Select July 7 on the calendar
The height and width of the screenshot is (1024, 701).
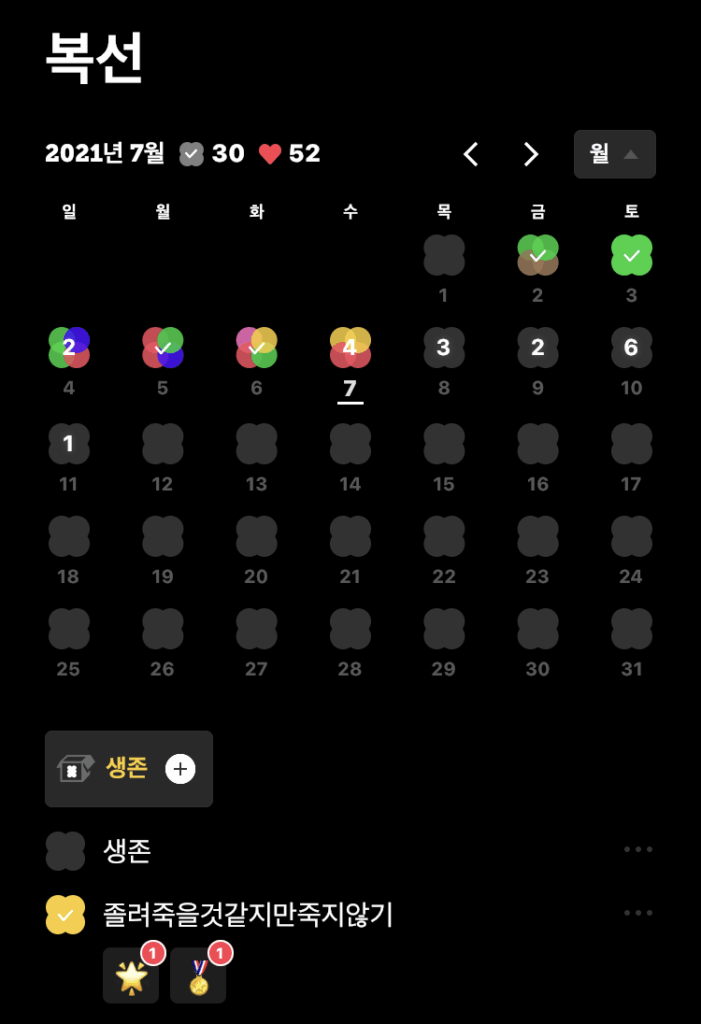(350, 350)
